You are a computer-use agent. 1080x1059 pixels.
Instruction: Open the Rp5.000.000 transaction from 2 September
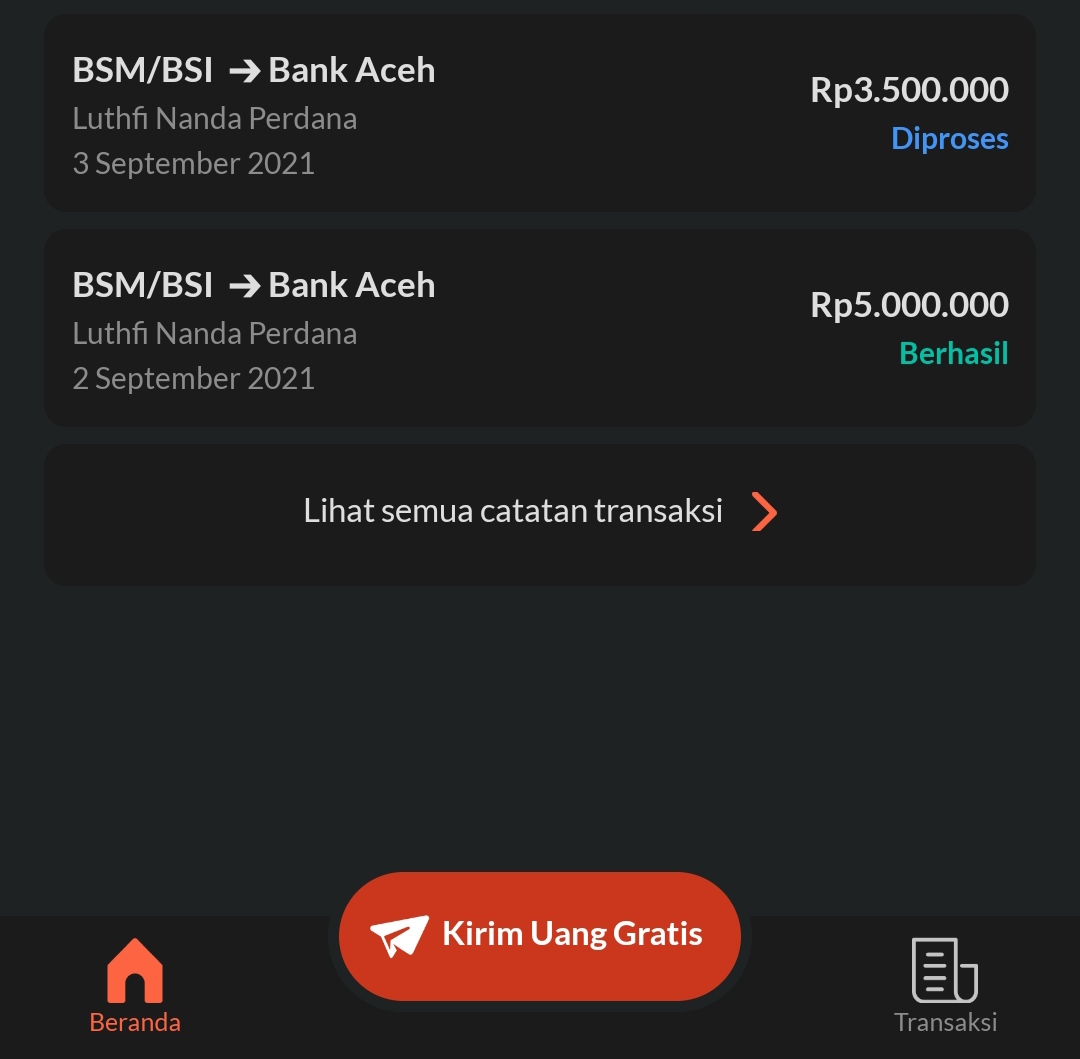540,329
